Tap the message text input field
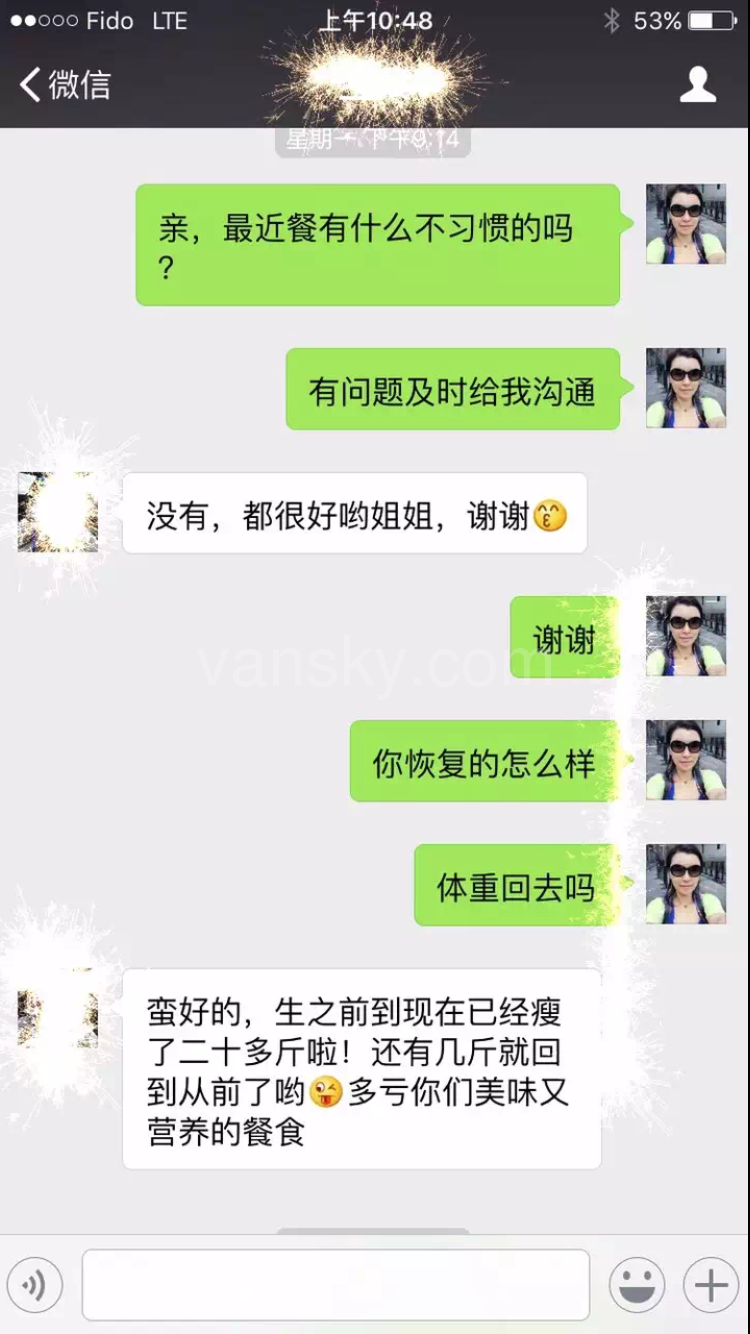Viewport: 750px width, 1334px height. [335, 1285]
